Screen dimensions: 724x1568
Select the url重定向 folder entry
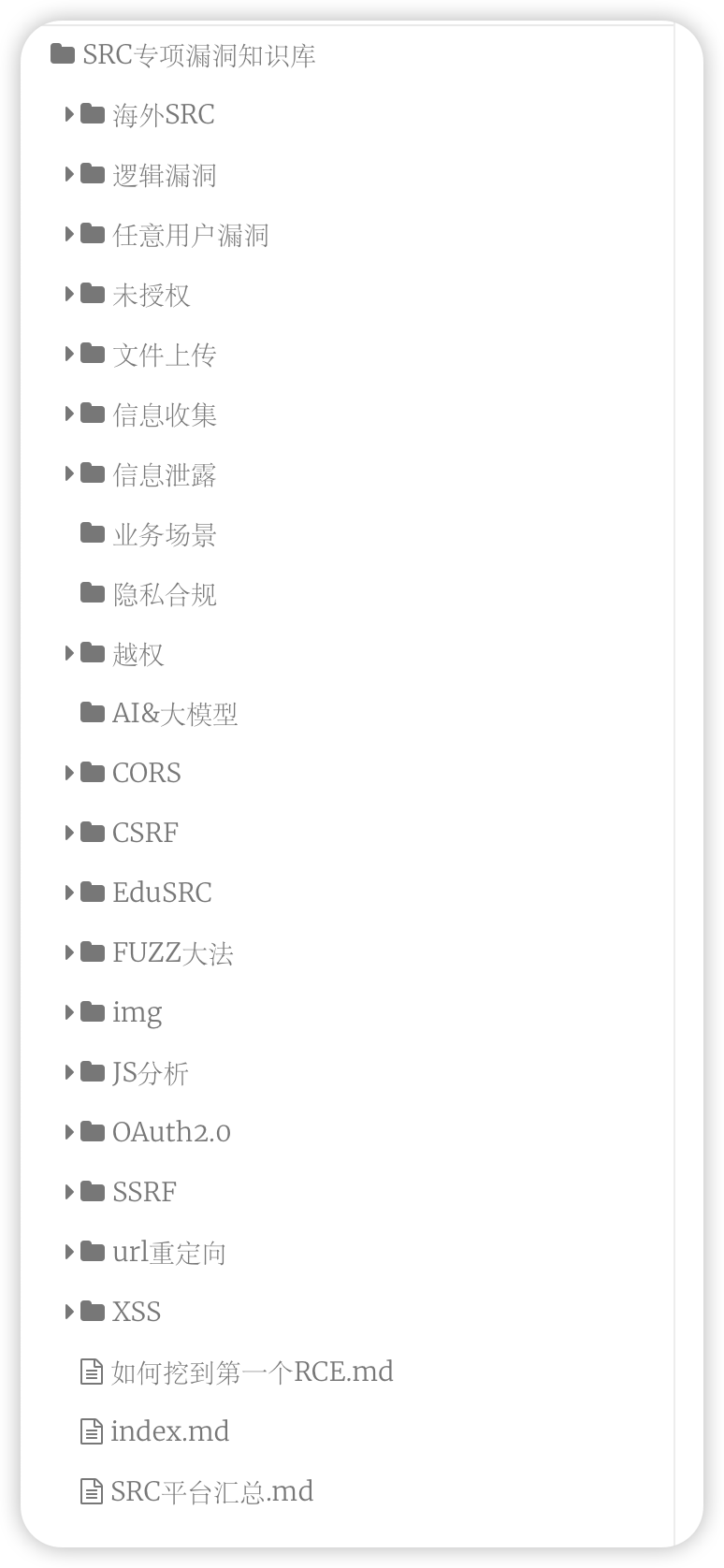pyautogui.click(x=168, y=1251)
